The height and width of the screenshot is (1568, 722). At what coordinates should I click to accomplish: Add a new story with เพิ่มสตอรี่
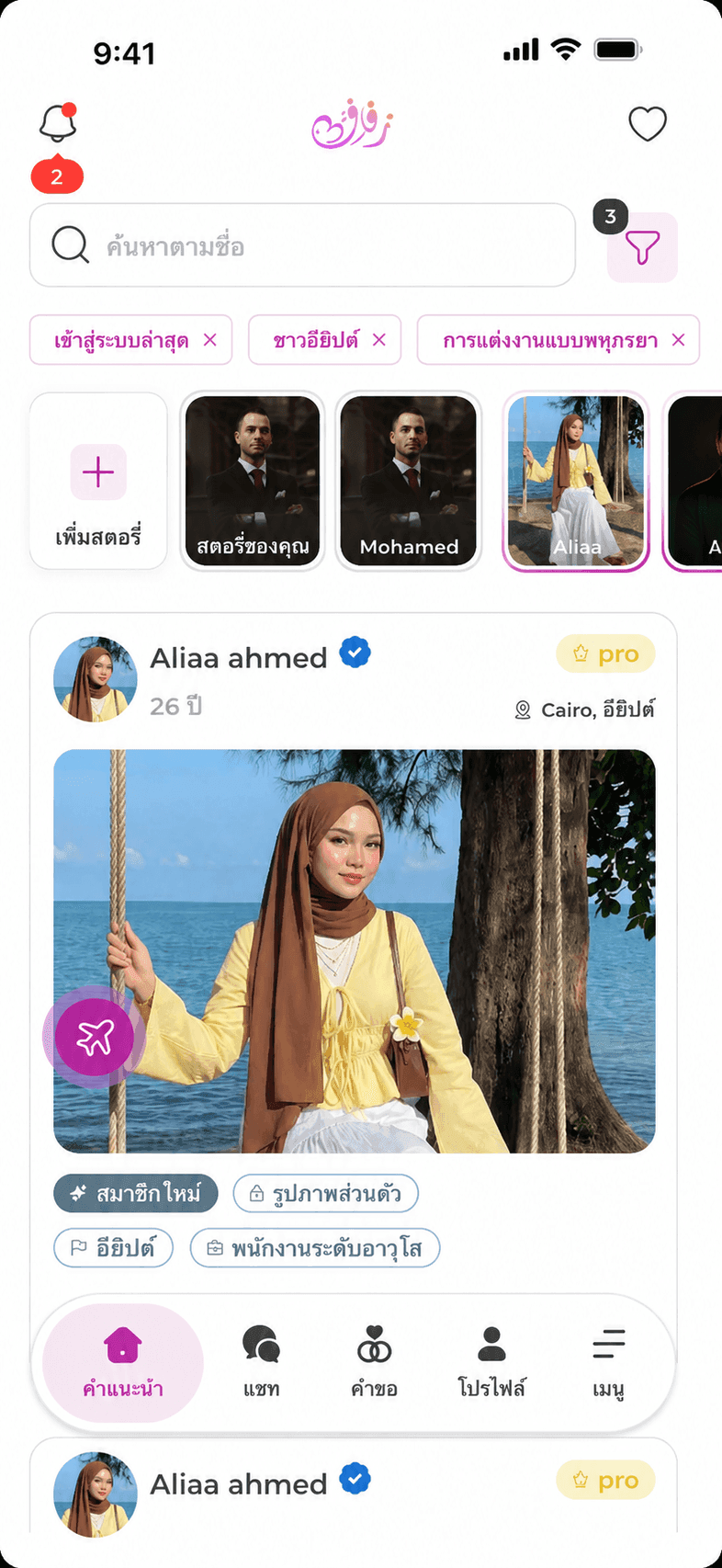[98, 481]
